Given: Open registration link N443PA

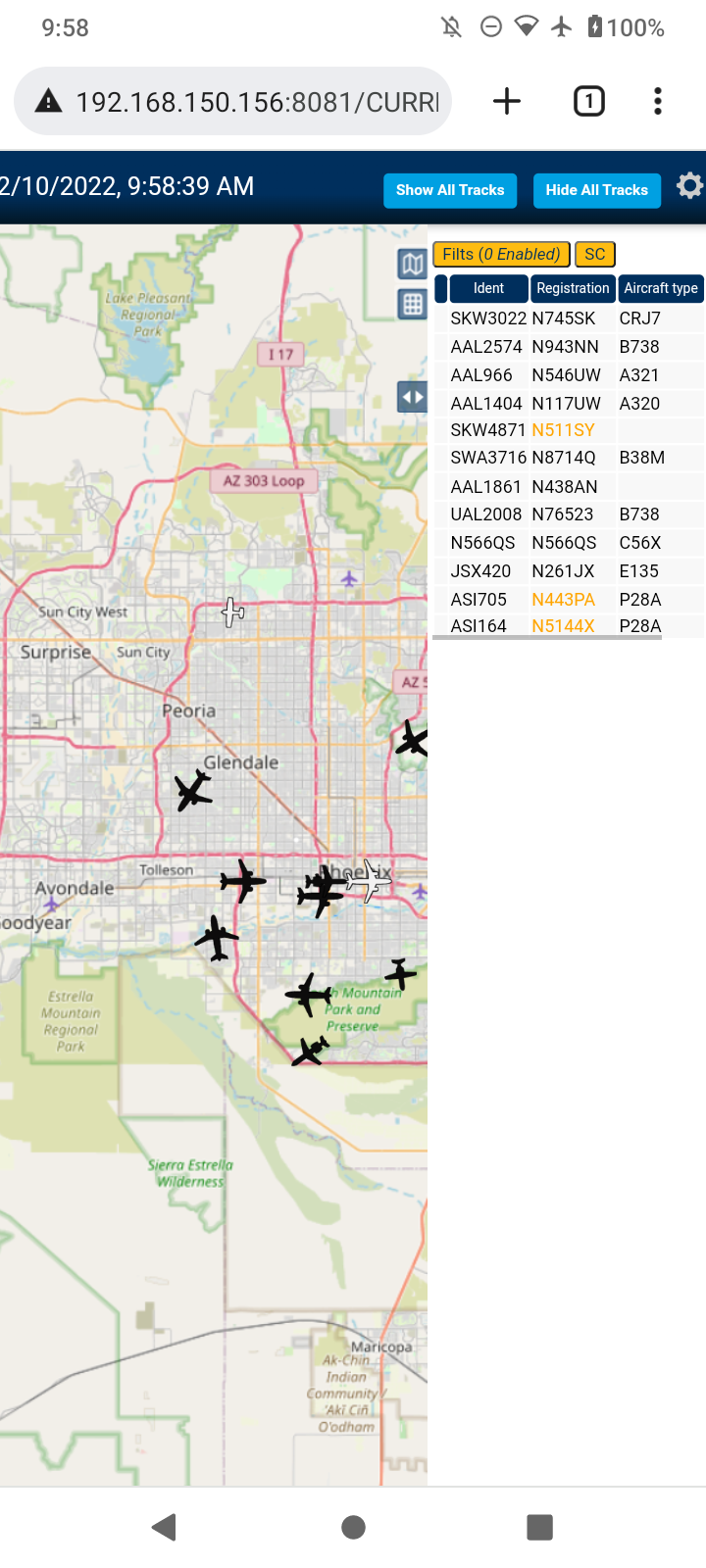Looking at the screenshot, I should 563,600.
